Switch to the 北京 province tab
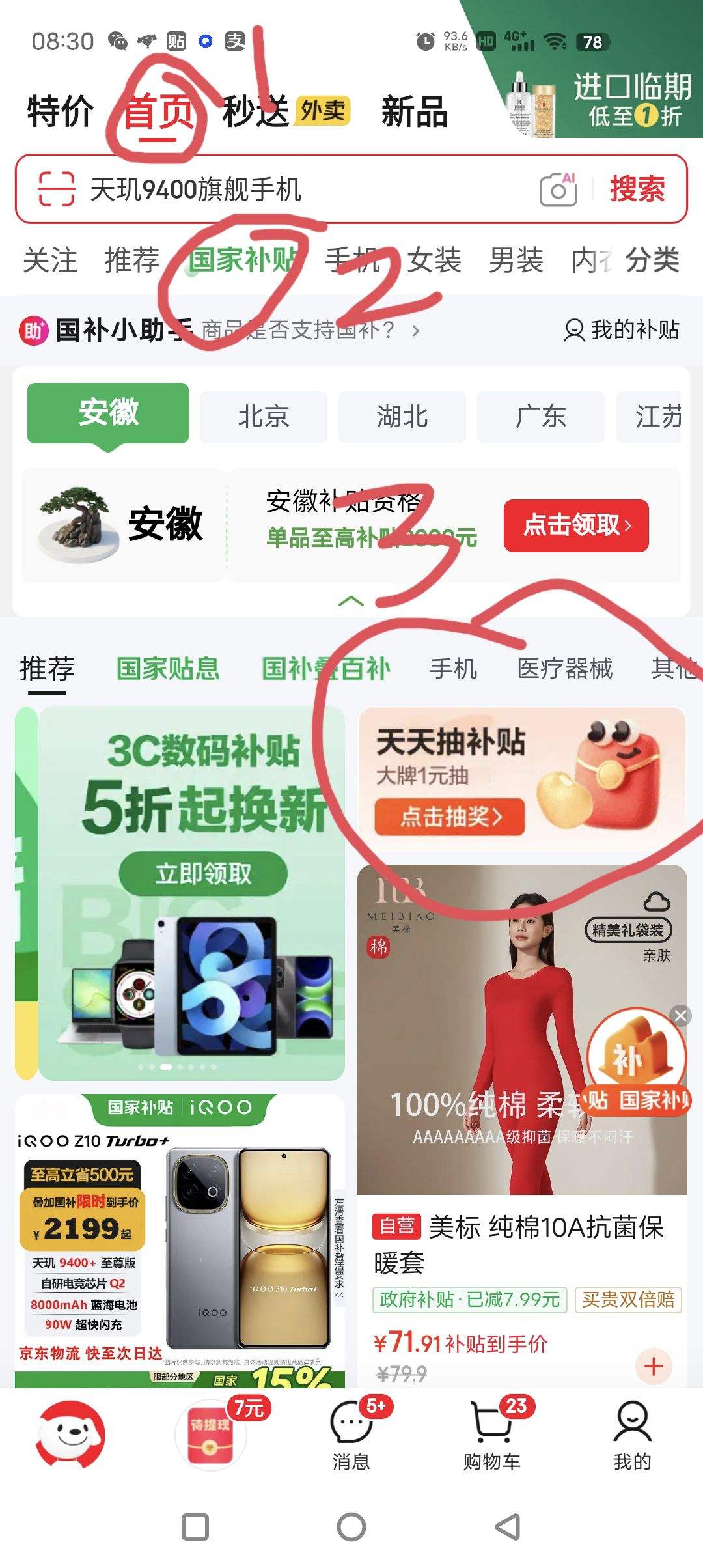 point(264,416)
